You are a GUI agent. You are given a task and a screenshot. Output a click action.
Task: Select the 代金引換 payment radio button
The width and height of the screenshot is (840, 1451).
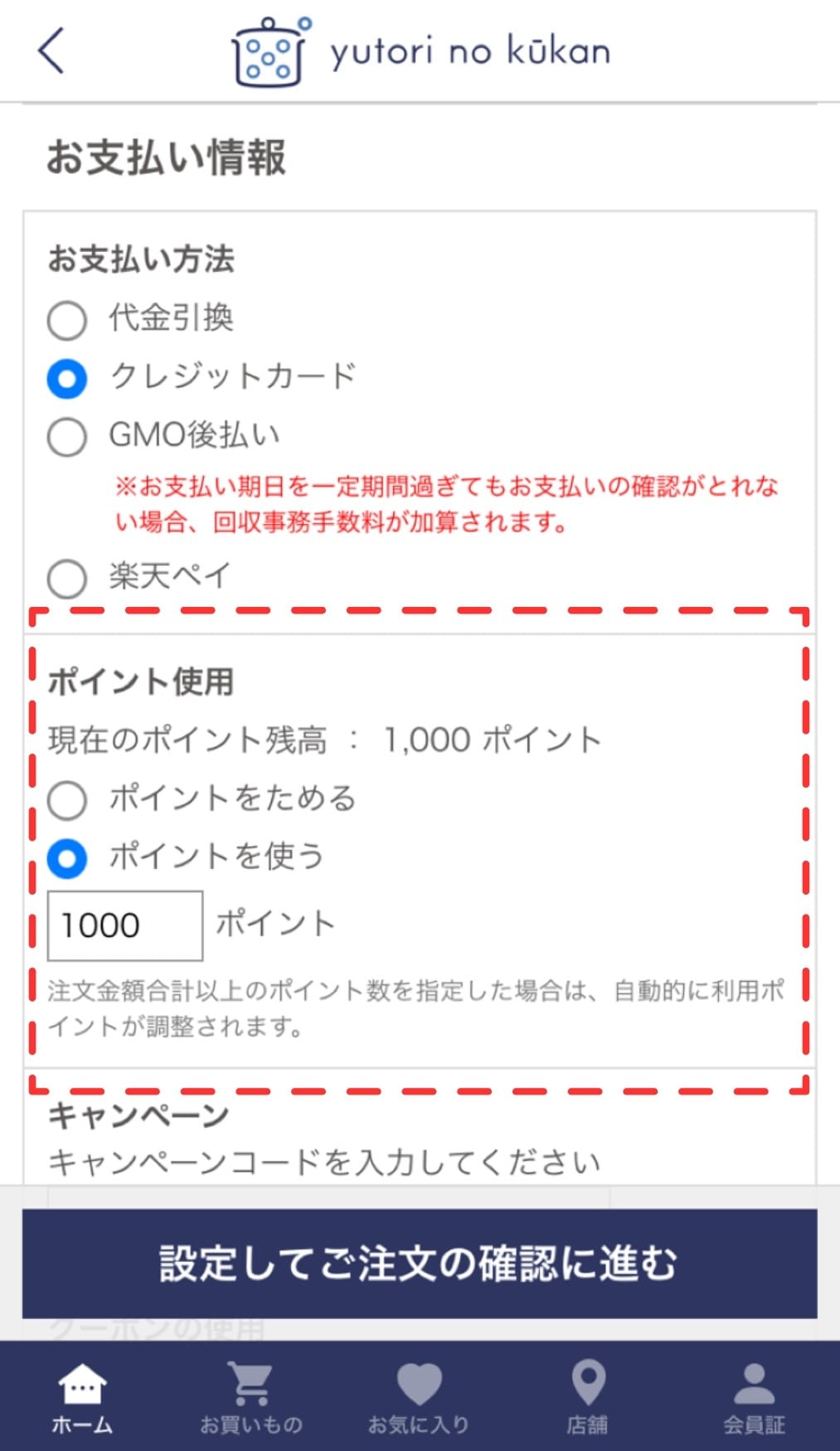pos(66,318)
